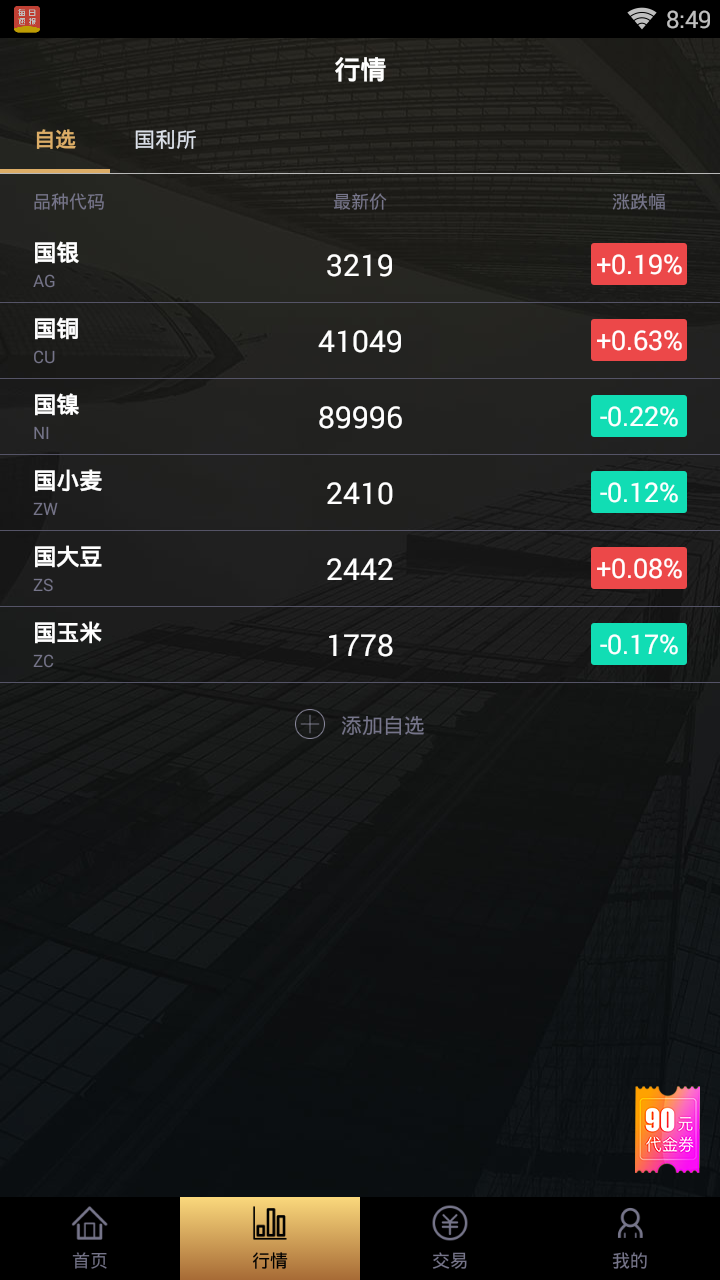This screenshot has height=1280, width=720.
Task: Switch to the 自选 tab
Action: point(55,140)
